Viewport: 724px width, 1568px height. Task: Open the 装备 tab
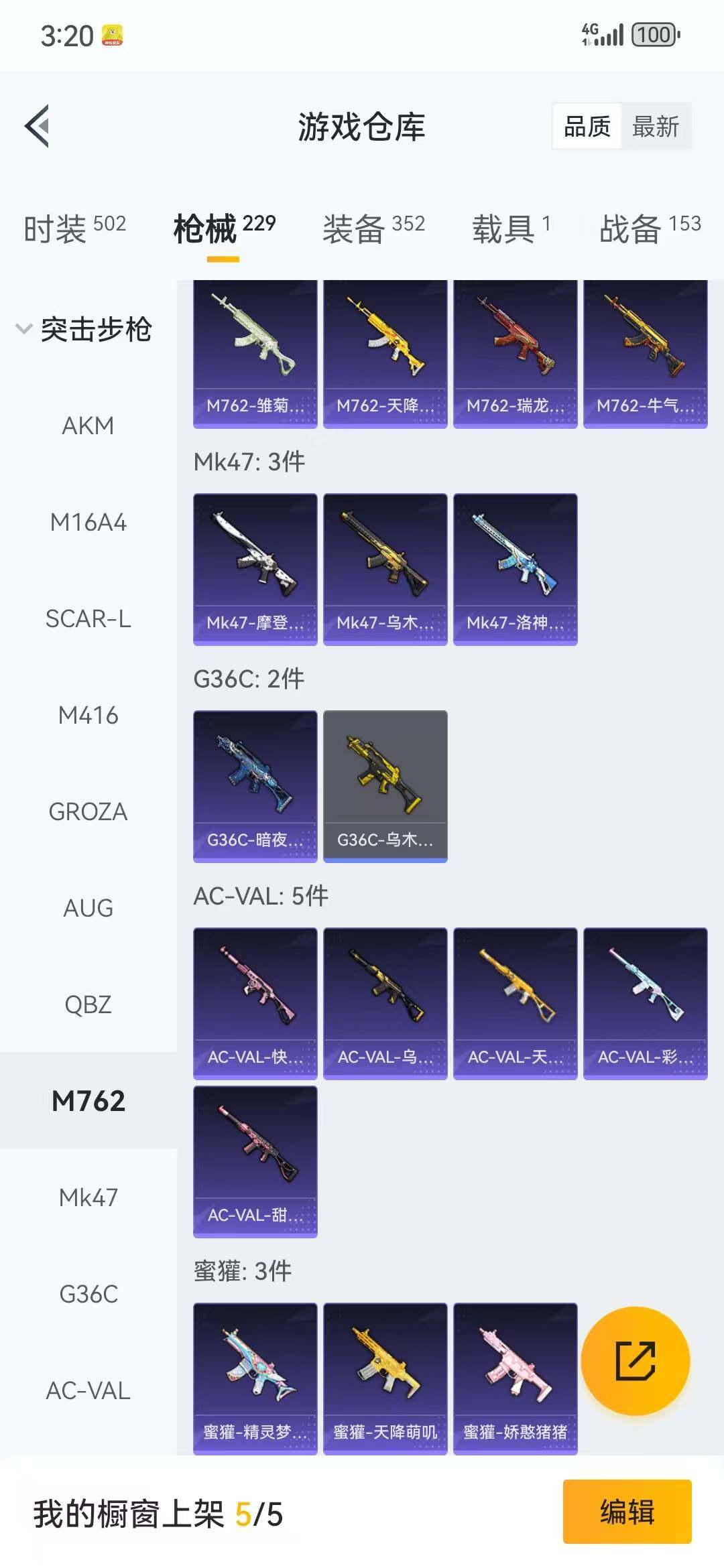tap(373, 228)
